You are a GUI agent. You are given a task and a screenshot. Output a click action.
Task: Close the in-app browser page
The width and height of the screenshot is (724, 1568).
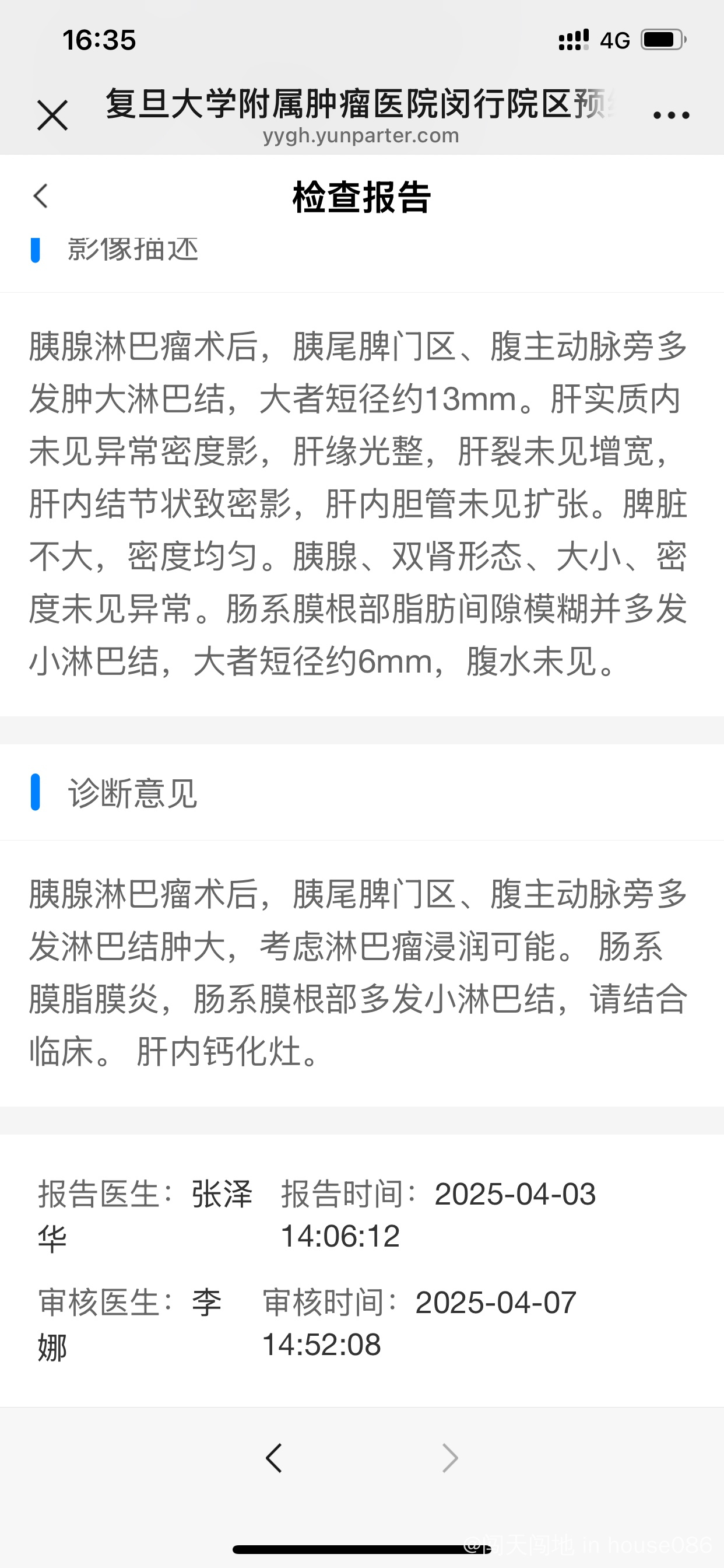pyautogui.click(x=52, y=115)
